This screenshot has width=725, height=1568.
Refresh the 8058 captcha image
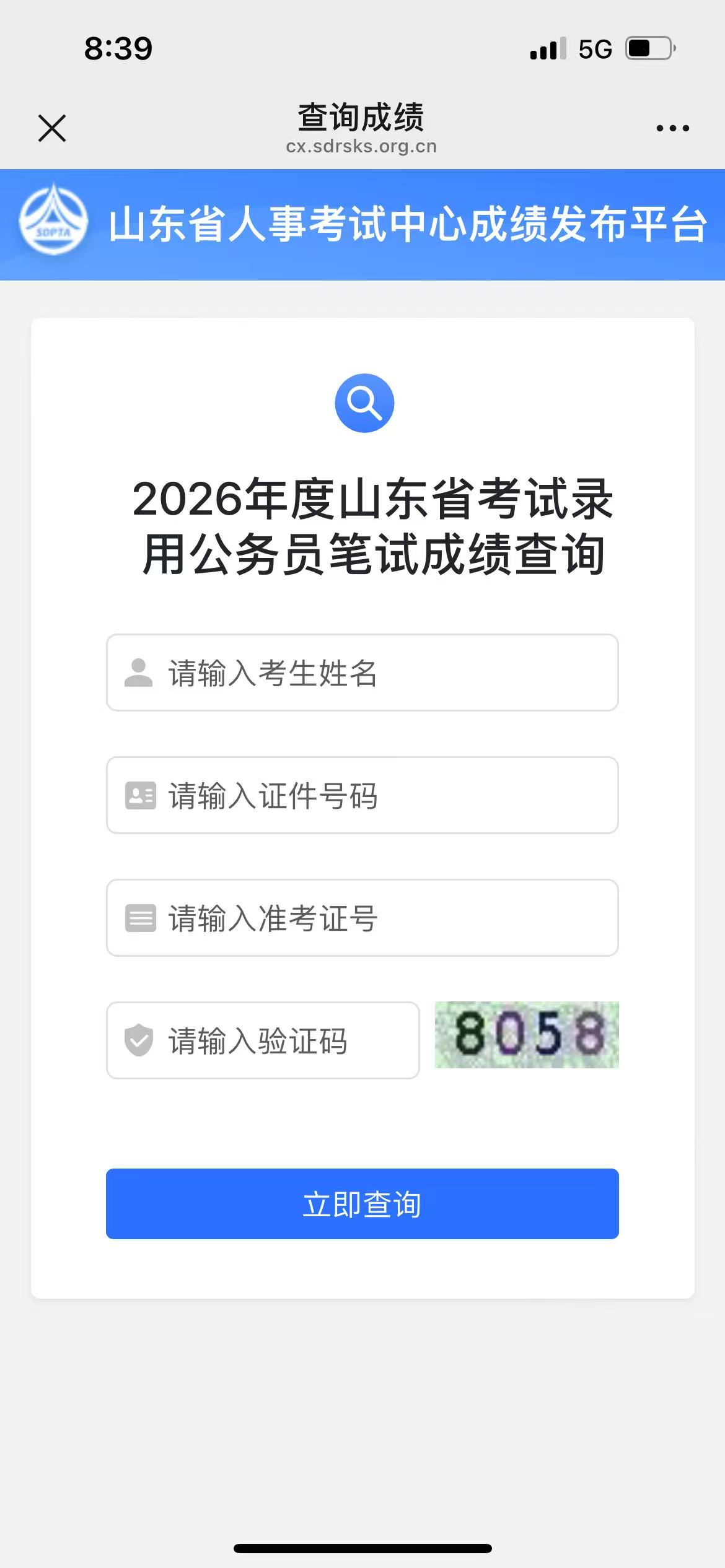click(x=527, y=1034)
